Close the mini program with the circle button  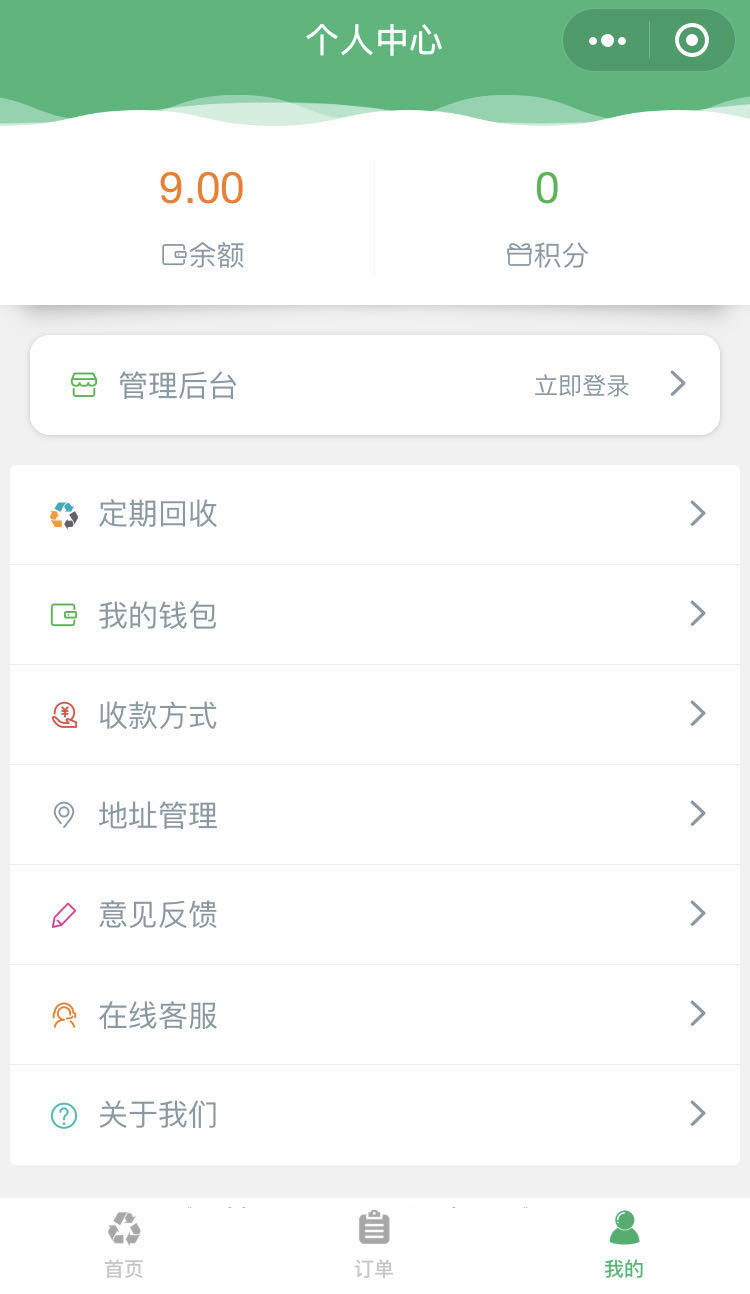click(x=692, y=41)
